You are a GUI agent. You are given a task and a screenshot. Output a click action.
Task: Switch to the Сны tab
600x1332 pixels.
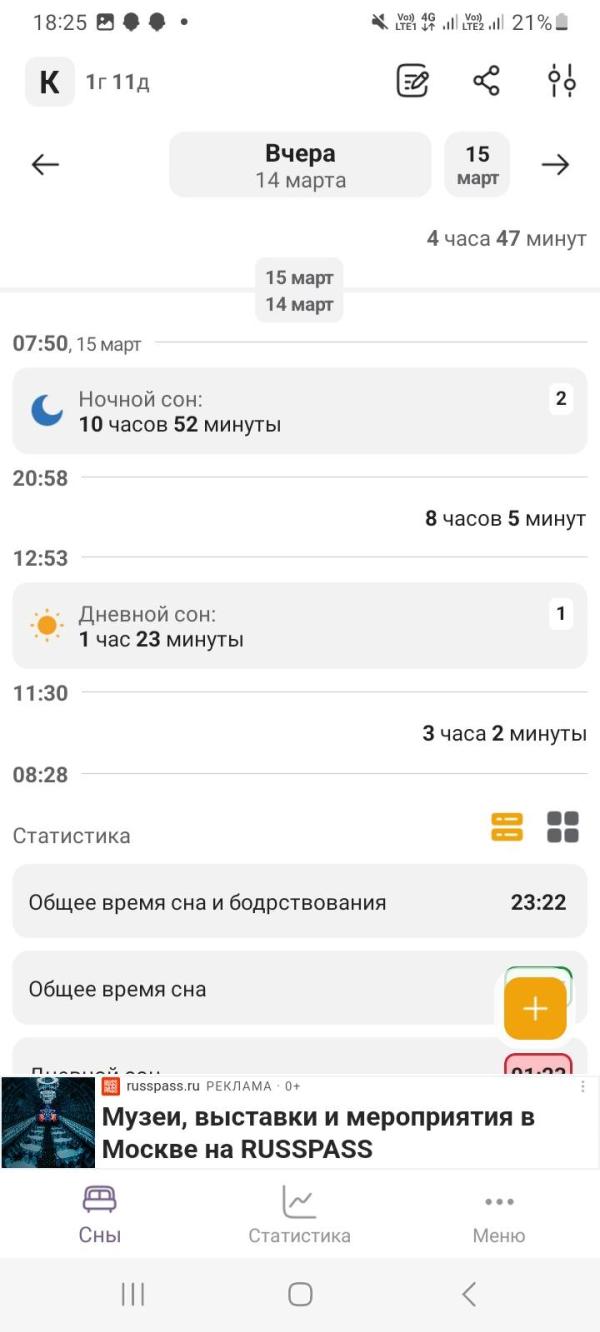[100, 1214]
